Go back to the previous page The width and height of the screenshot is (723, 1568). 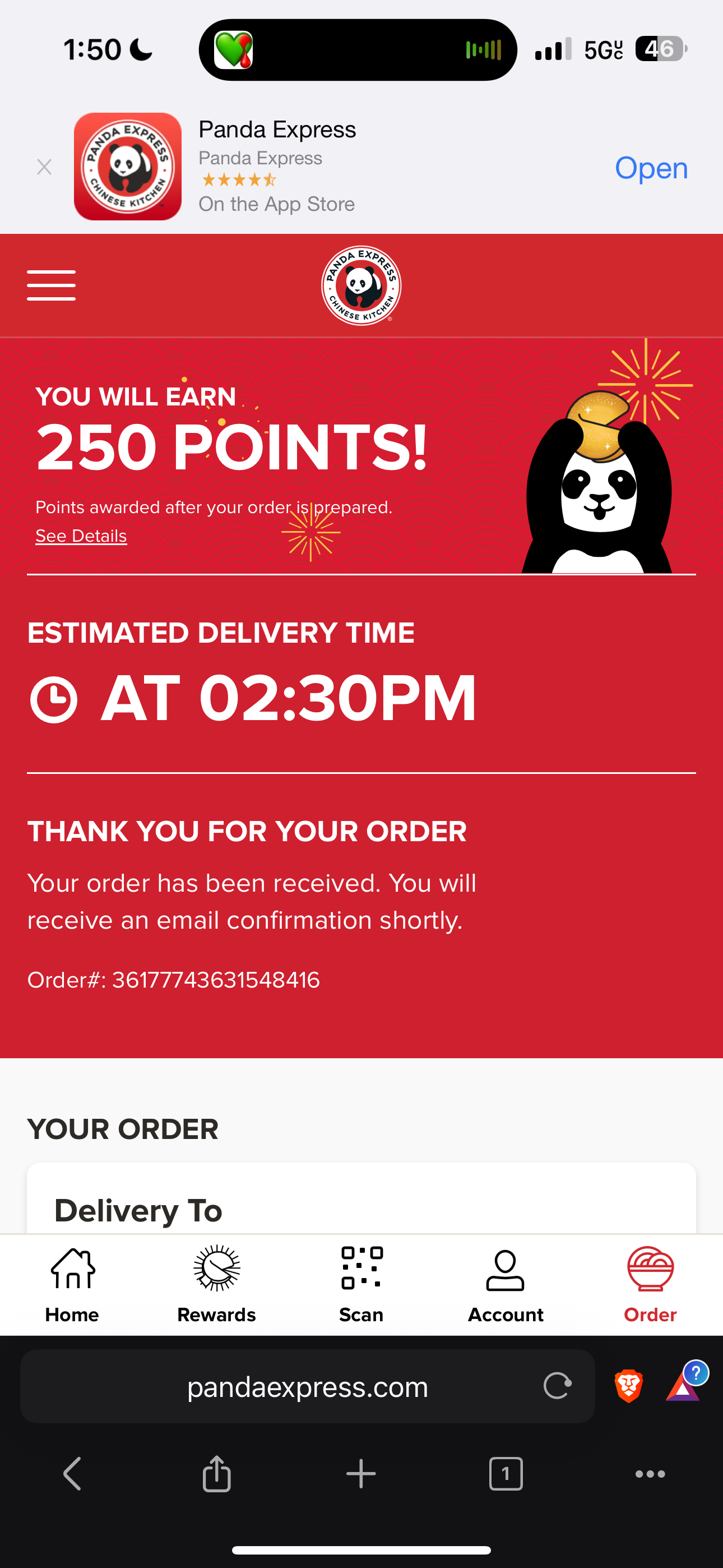point(72,1474)
